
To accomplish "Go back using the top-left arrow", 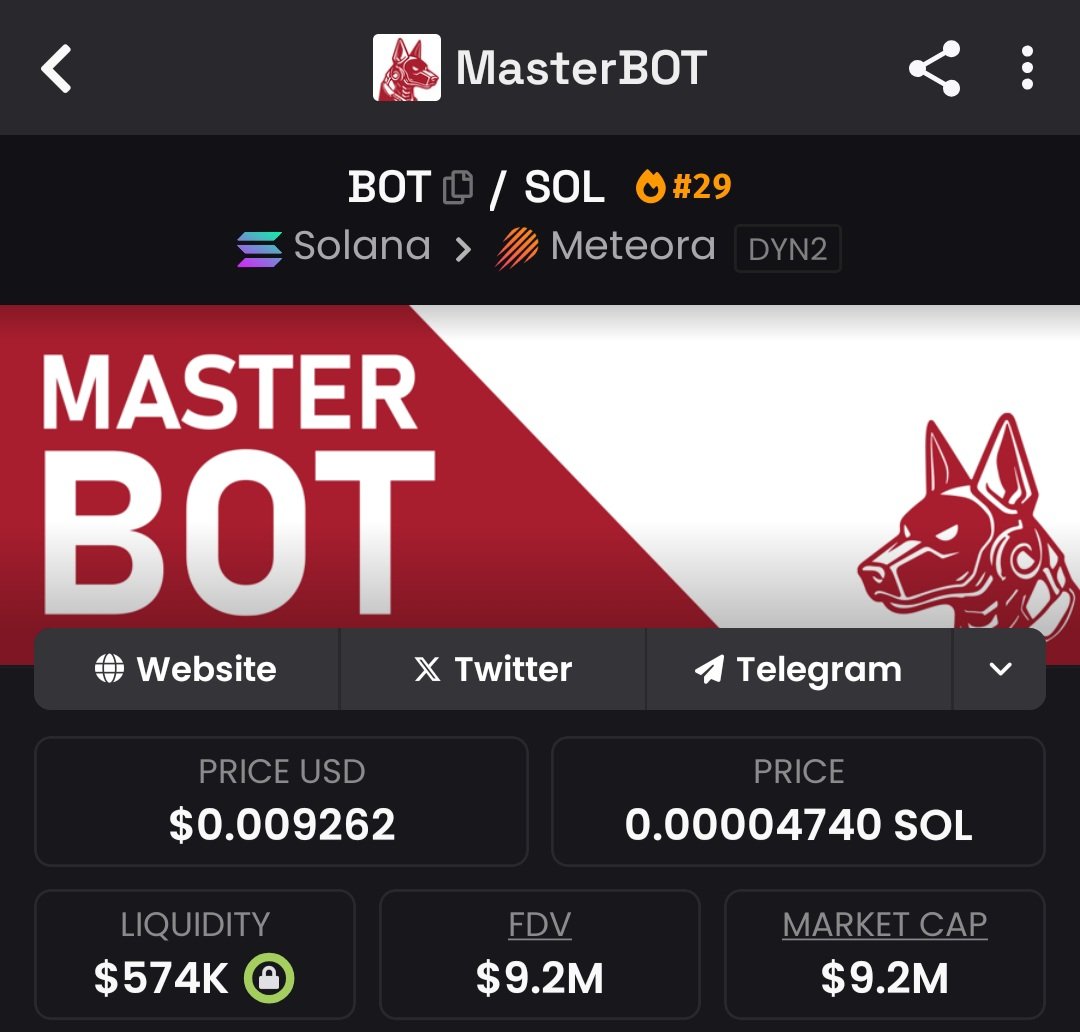I will (57, 69).
